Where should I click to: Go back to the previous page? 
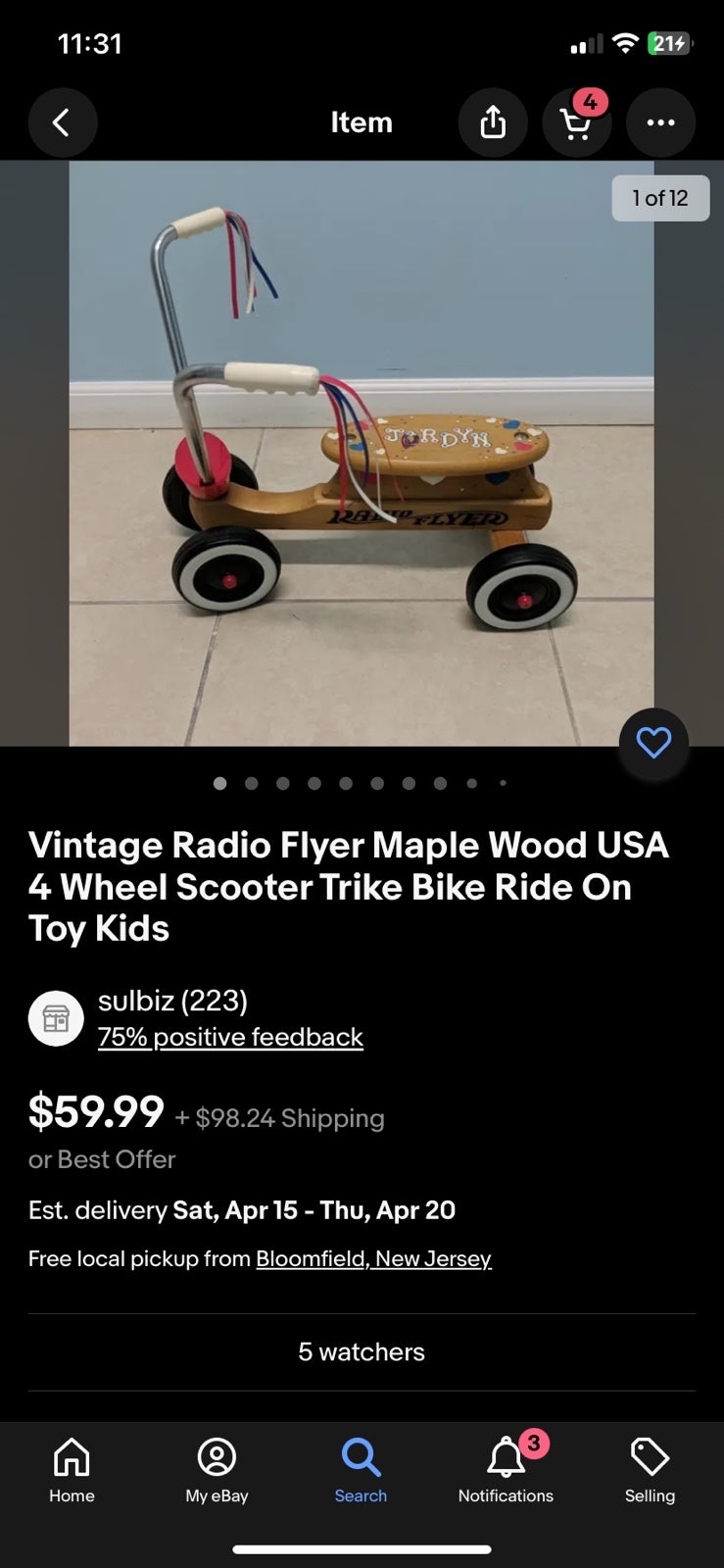tap(62, 122)
